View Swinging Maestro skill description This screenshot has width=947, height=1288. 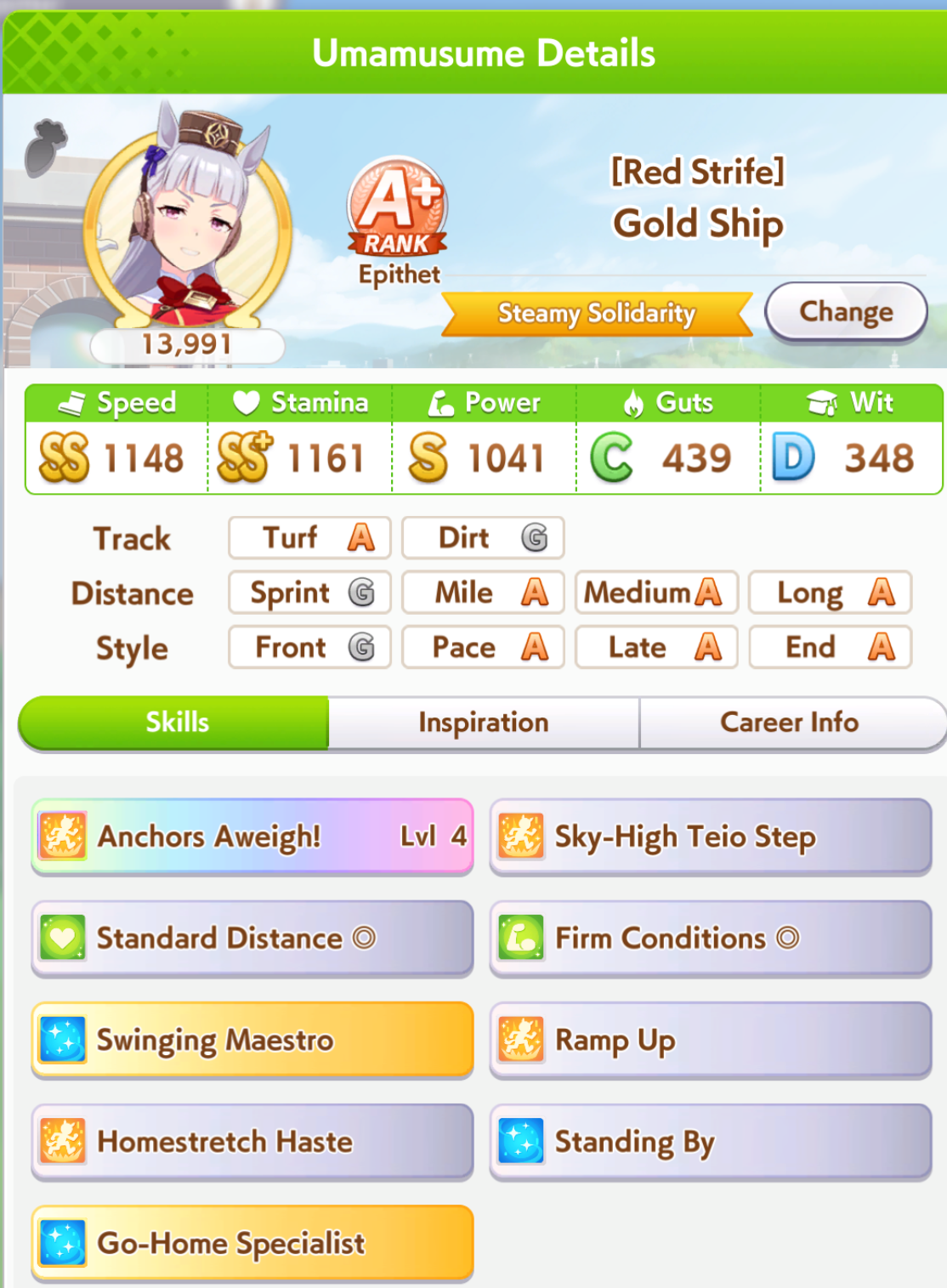point(252,1040)
